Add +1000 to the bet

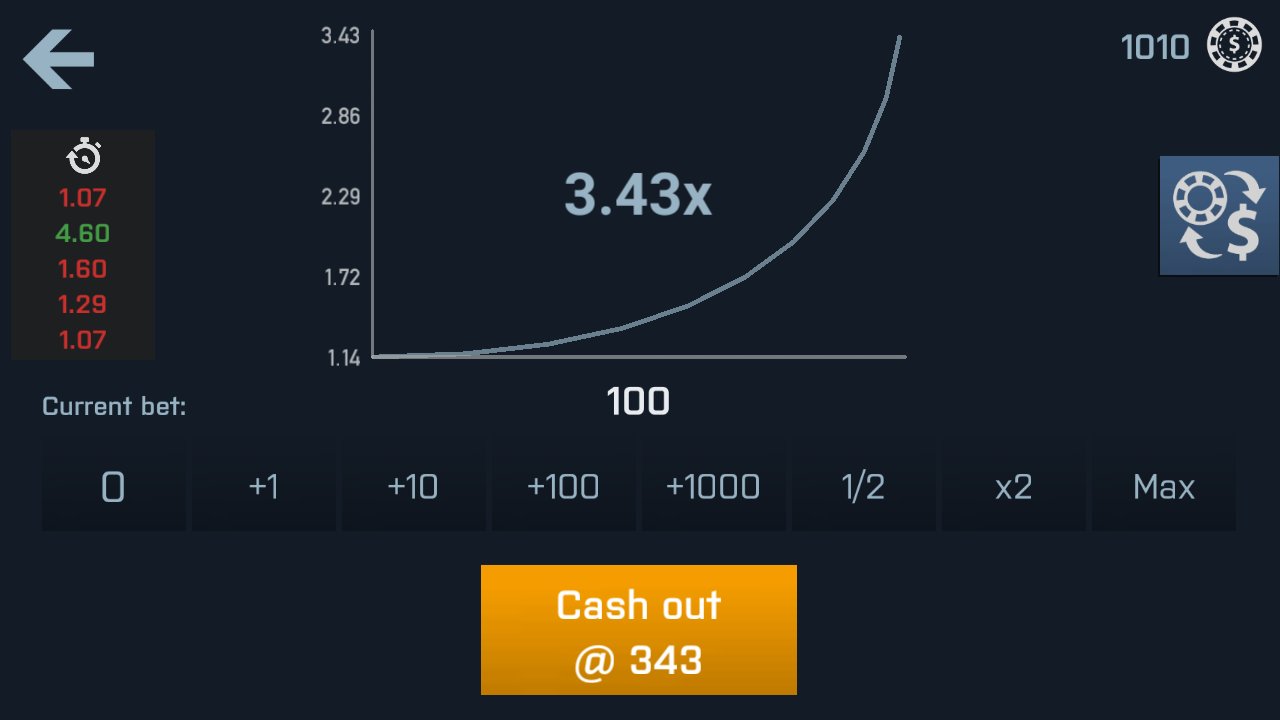point(713,487)
